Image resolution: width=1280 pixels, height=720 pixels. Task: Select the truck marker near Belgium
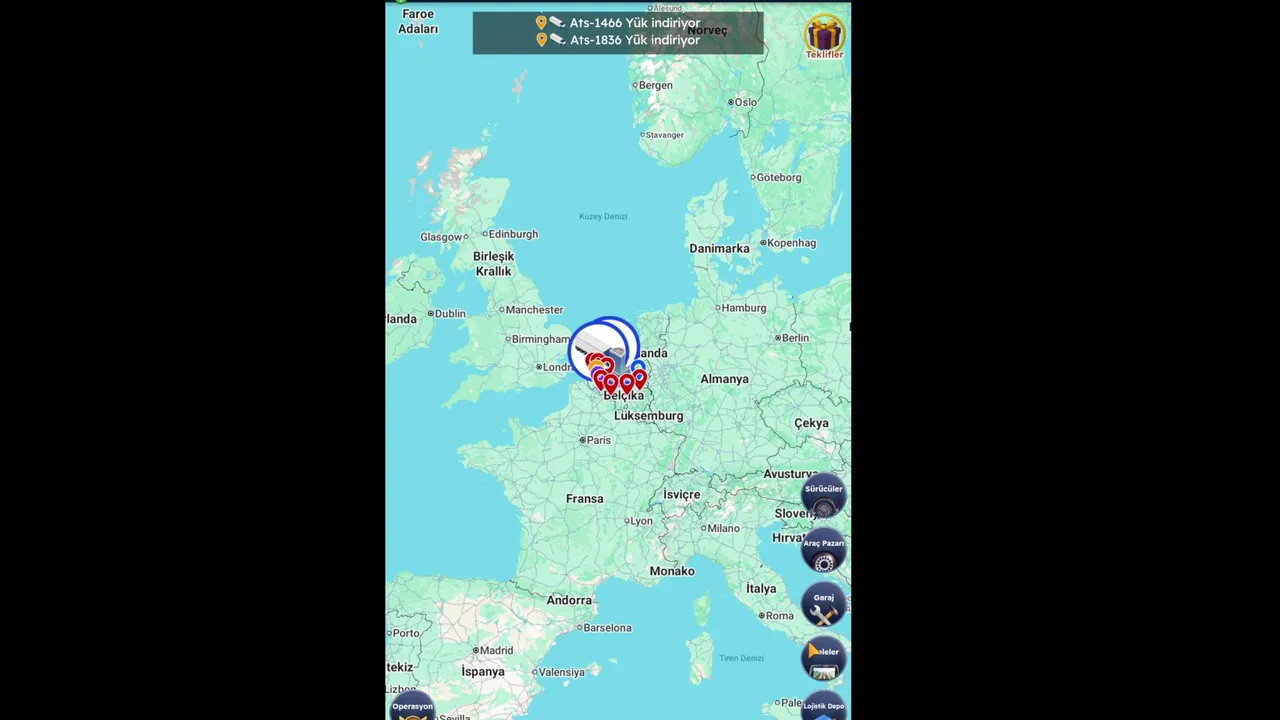click(x=600, y=349)
